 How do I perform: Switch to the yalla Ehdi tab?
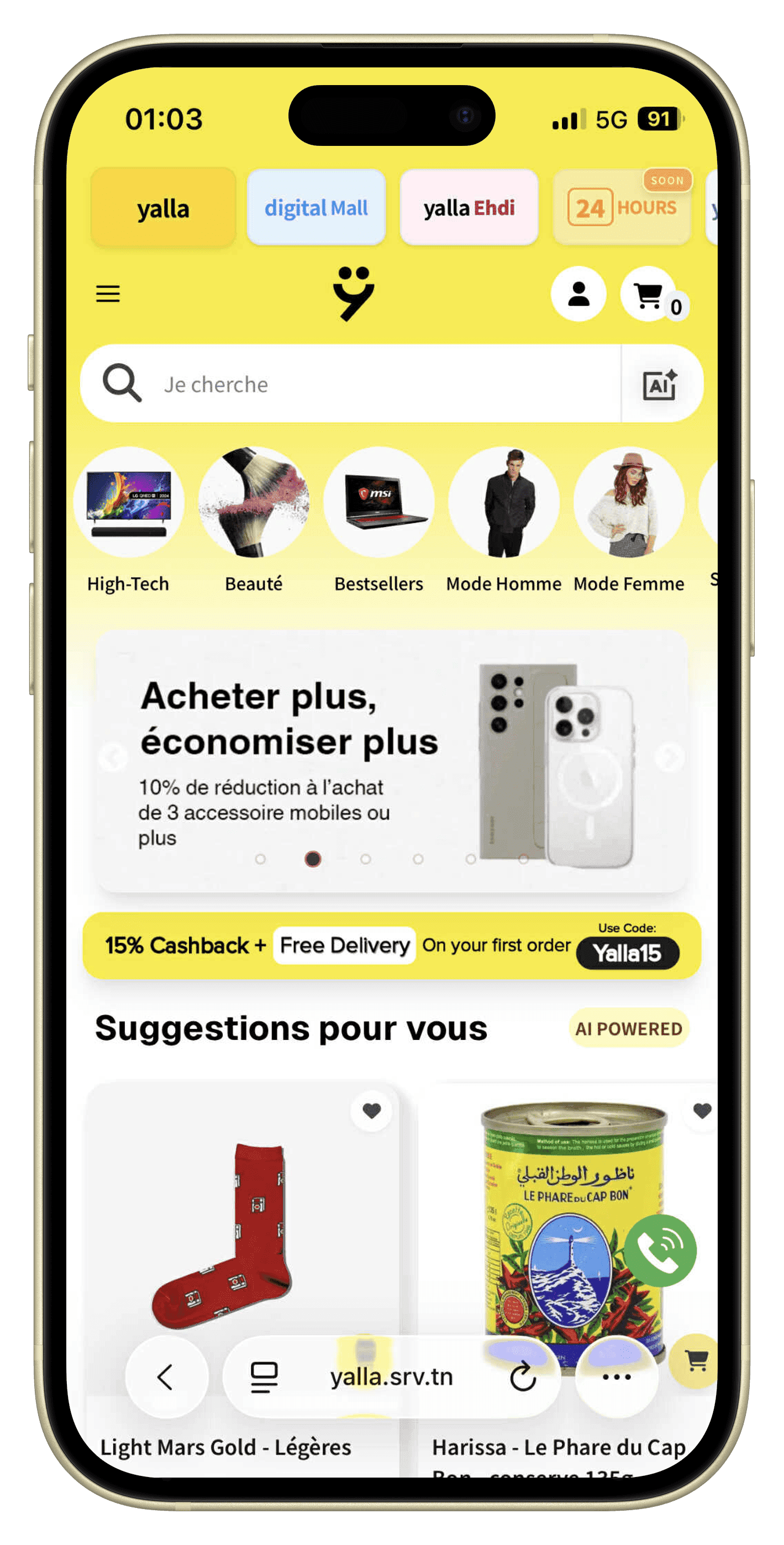tap(469, 208)
